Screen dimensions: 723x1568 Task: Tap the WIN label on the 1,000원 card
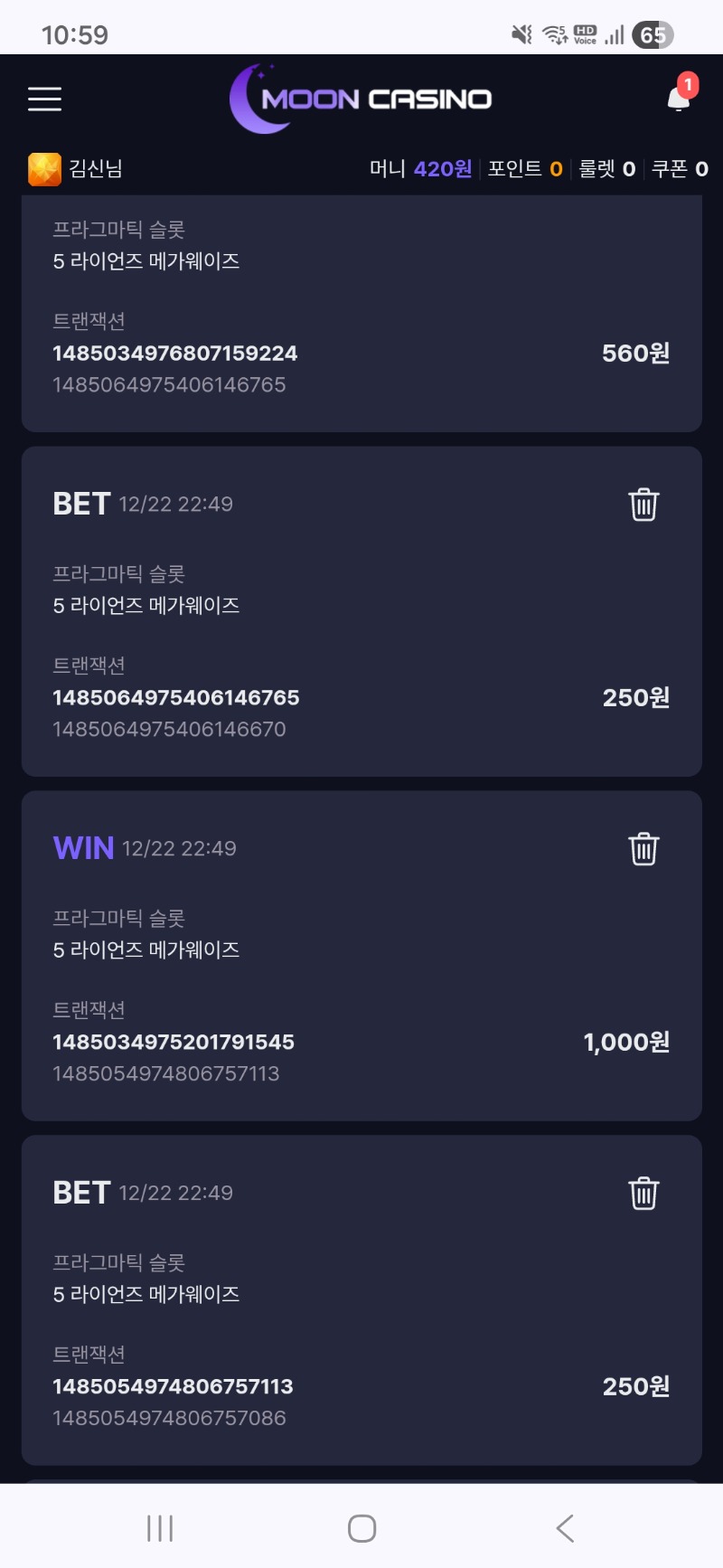pyautogui.click(x=82, y=847)
